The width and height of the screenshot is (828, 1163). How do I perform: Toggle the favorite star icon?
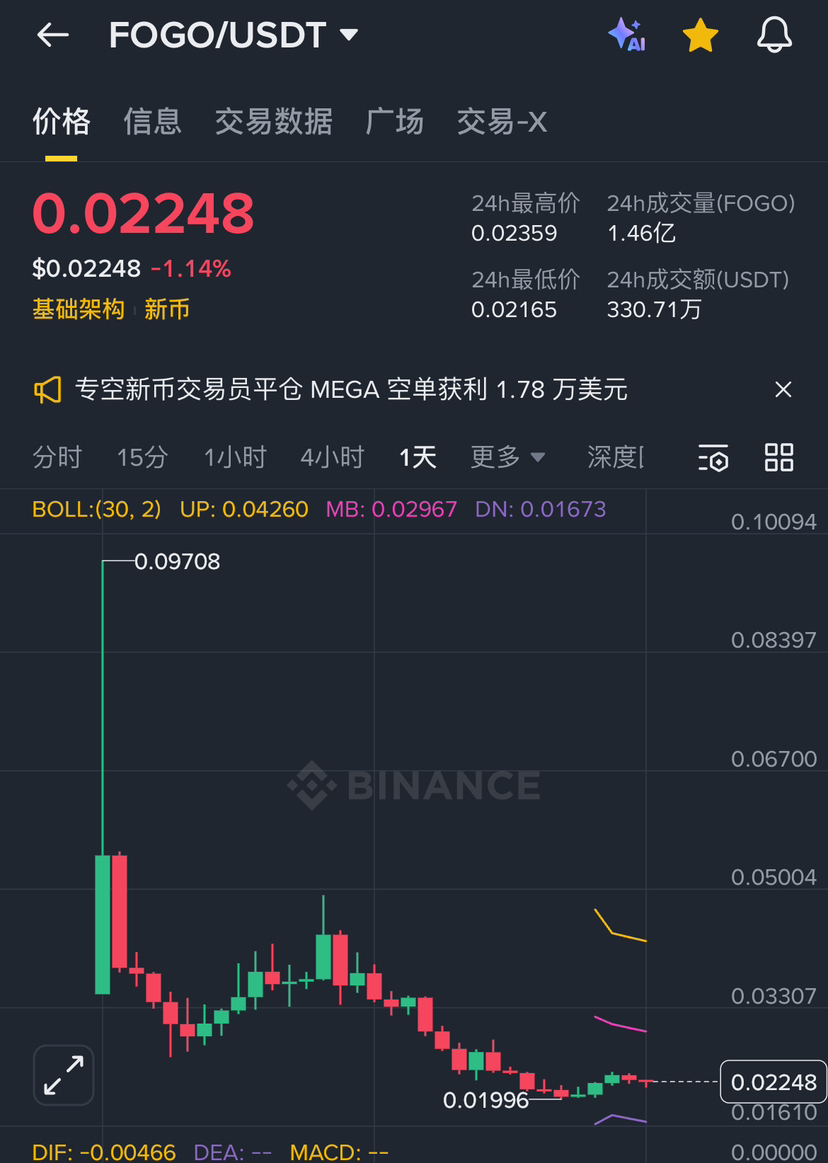(x=700, y=35)
